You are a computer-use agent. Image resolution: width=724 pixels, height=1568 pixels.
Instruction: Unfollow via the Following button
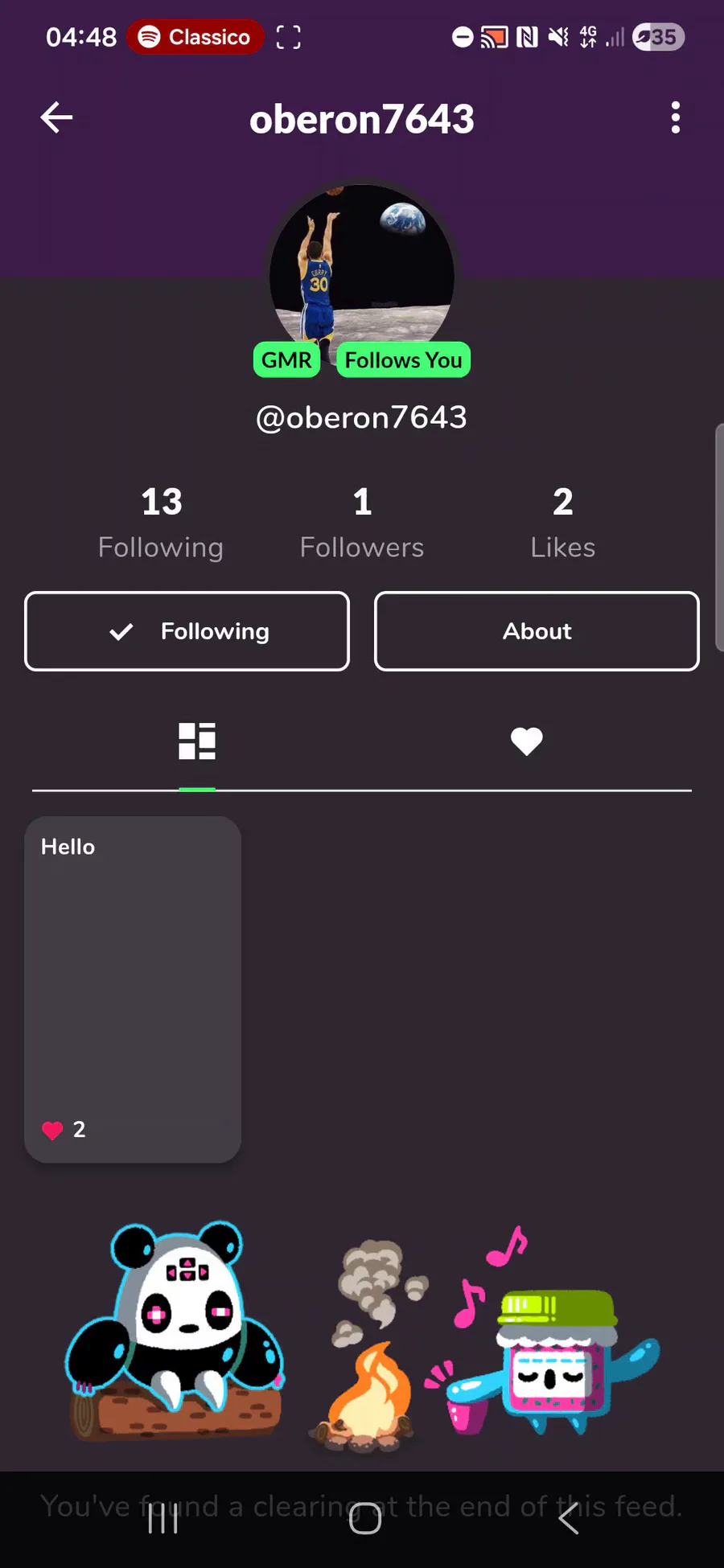187,631
